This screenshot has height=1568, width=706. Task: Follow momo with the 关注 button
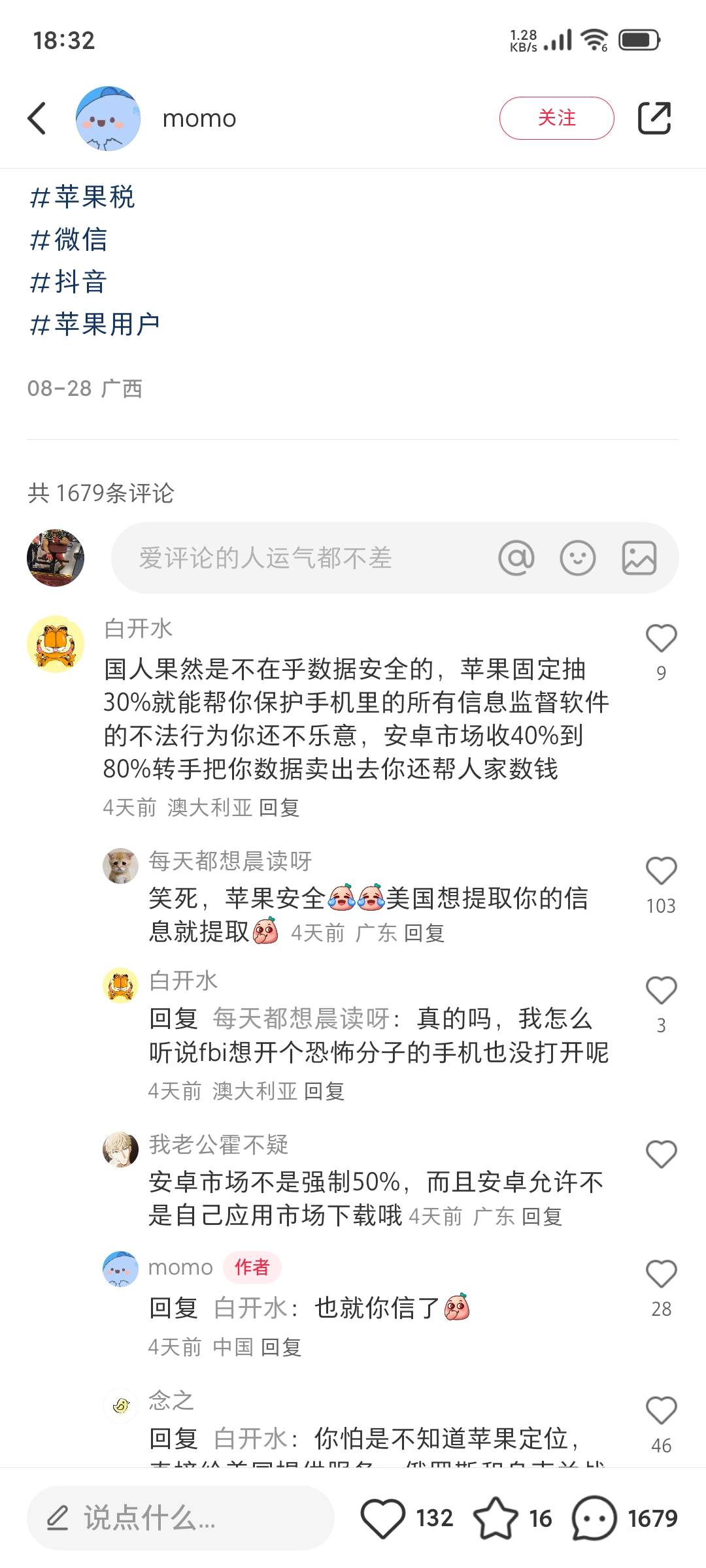pos(557,118)
